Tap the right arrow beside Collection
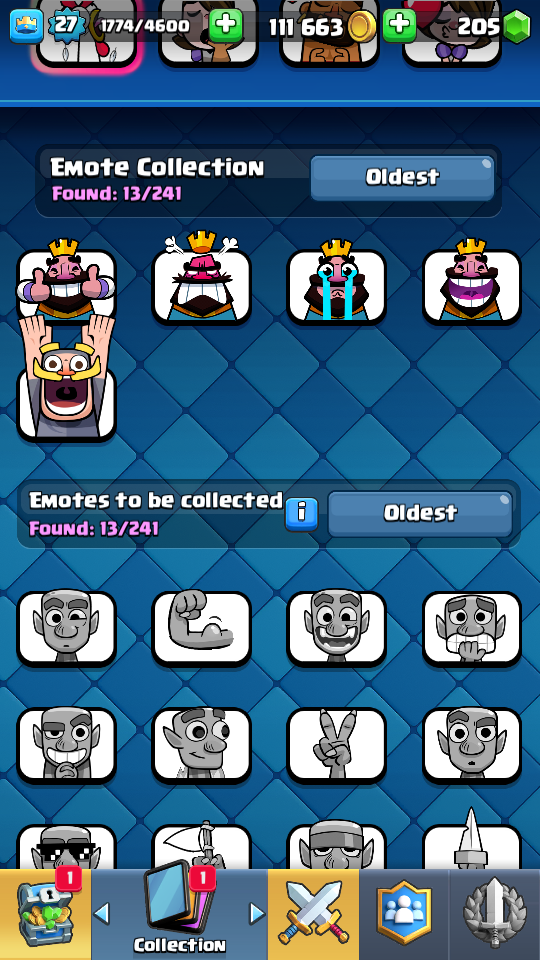The height and width of the screenshot is (960, 540). [x=257, y=913]
